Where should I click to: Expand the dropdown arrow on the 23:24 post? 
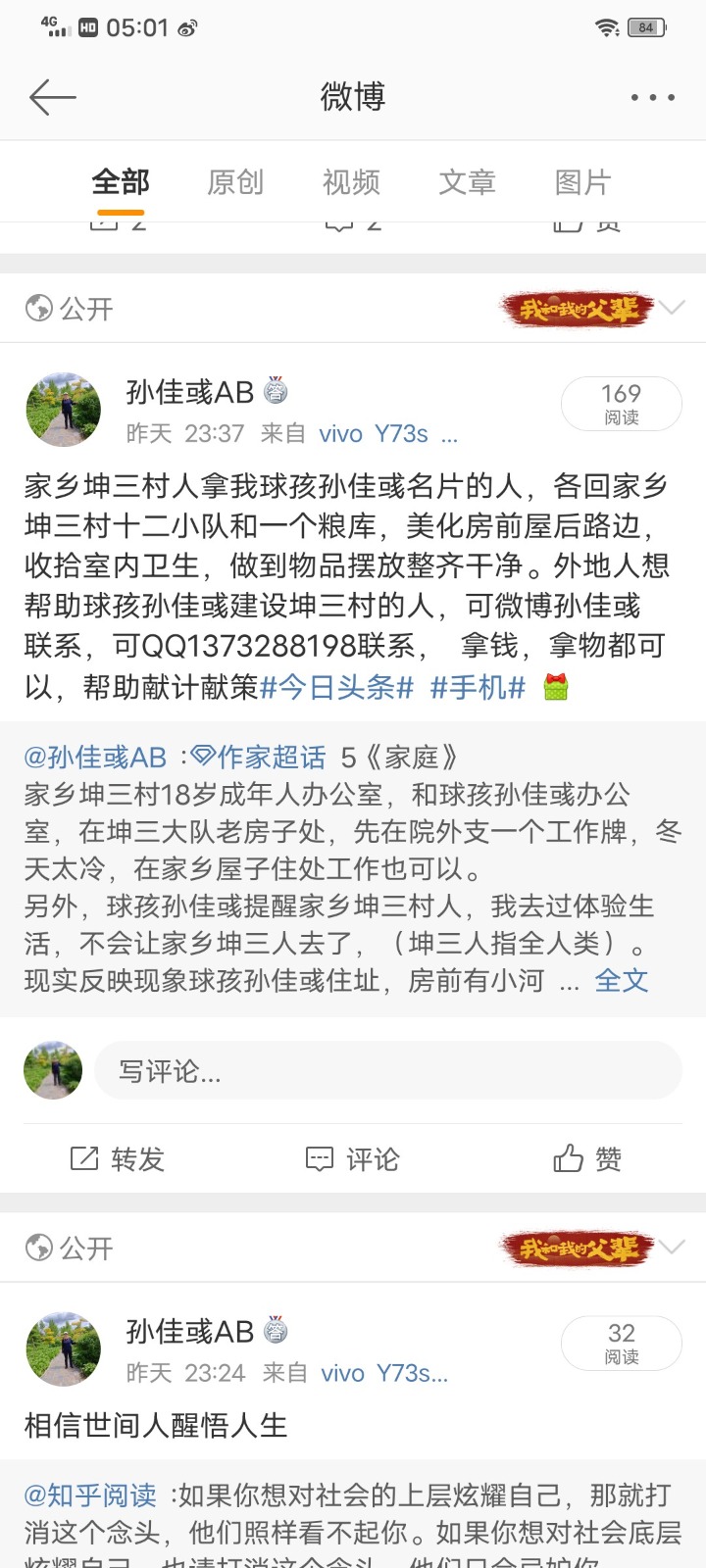click(673, 1248)
